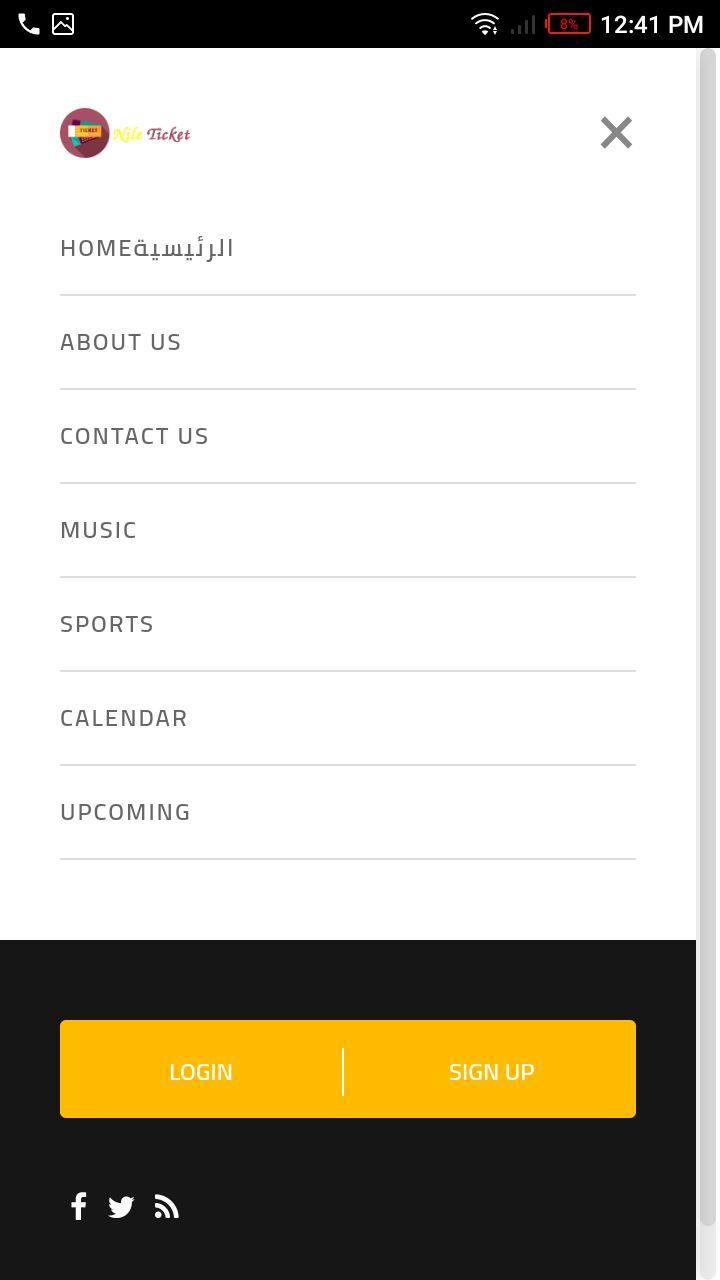720x1280 pixels.
Task: Open the About Us page
Action: tap(121, 342)
